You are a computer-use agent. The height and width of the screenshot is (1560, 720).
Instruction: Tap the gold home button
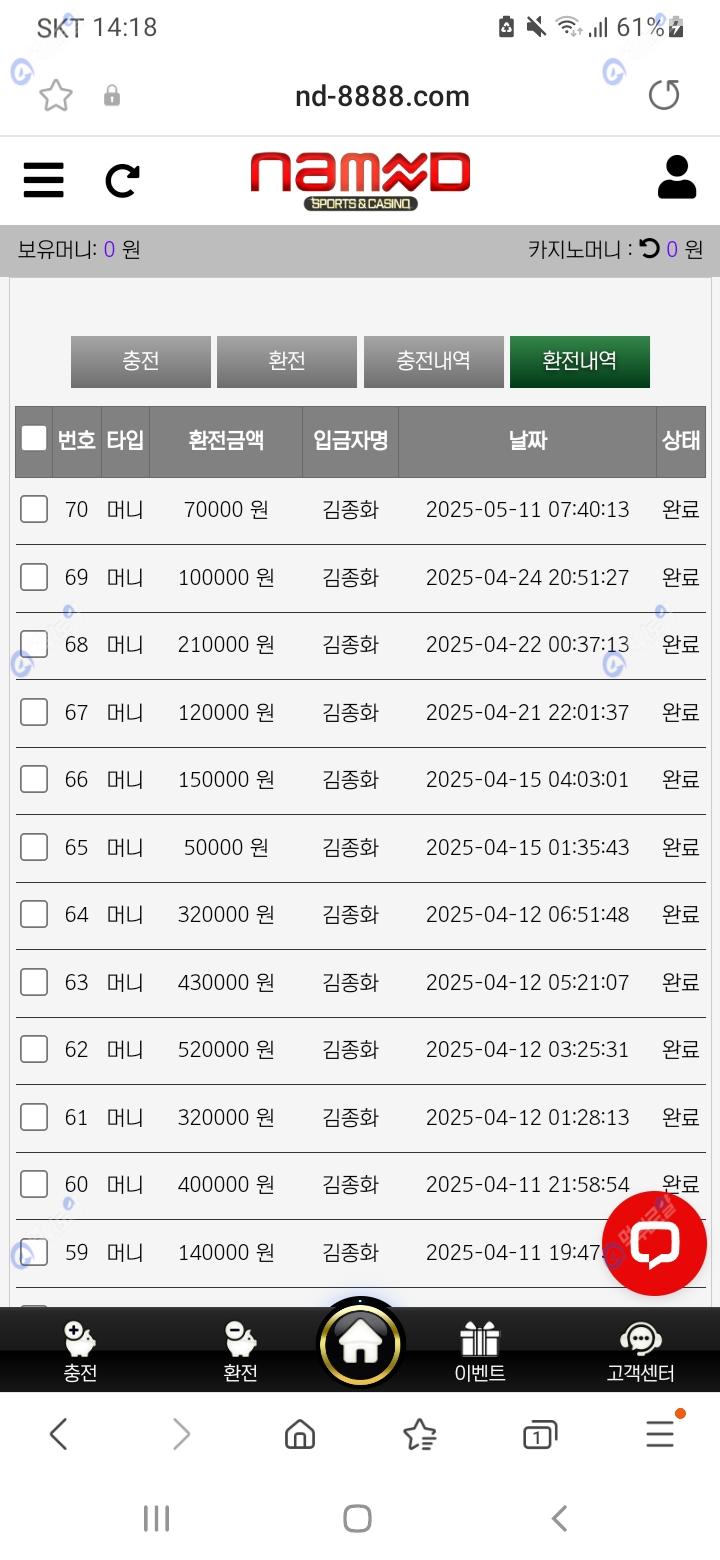[x=360, y=1345]
